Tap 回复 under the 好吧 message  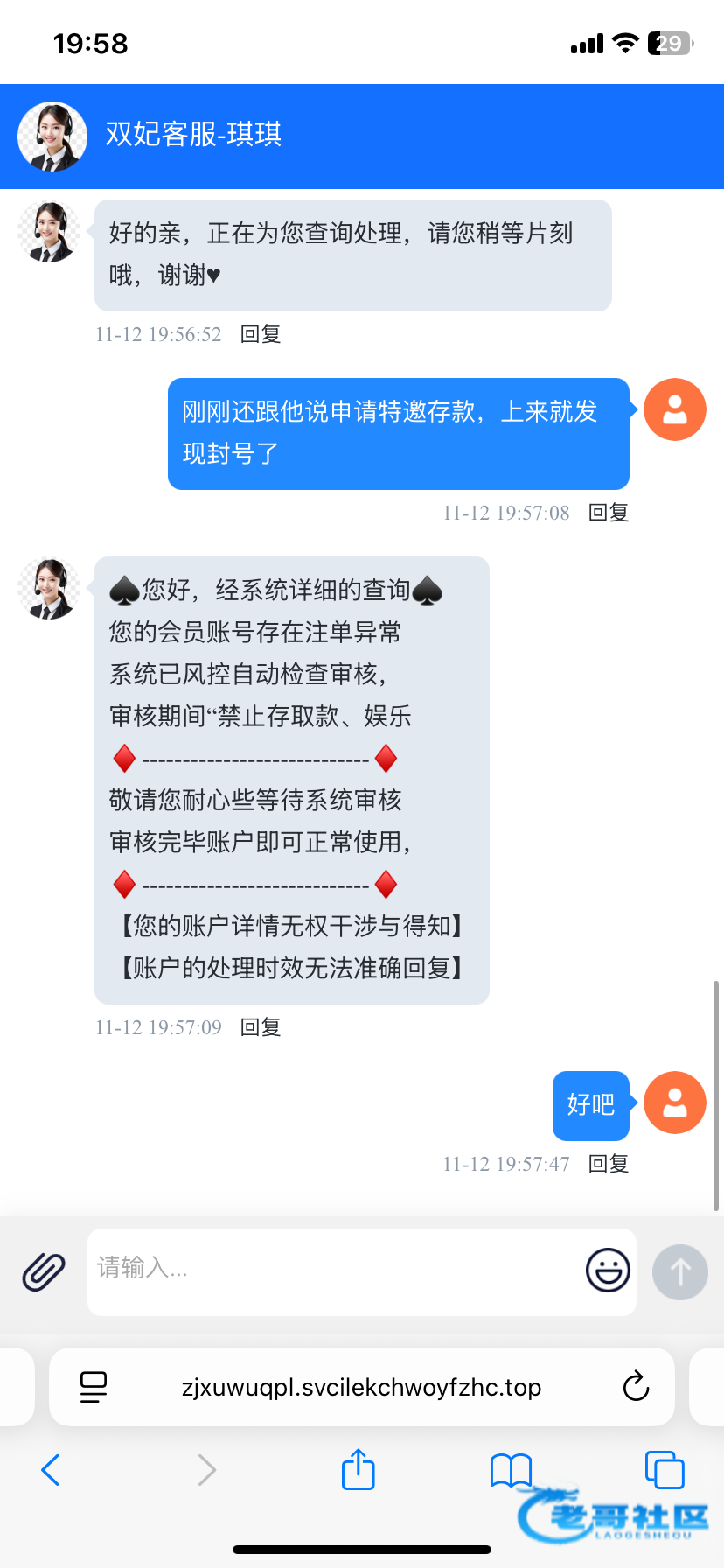coord(608,1164)
